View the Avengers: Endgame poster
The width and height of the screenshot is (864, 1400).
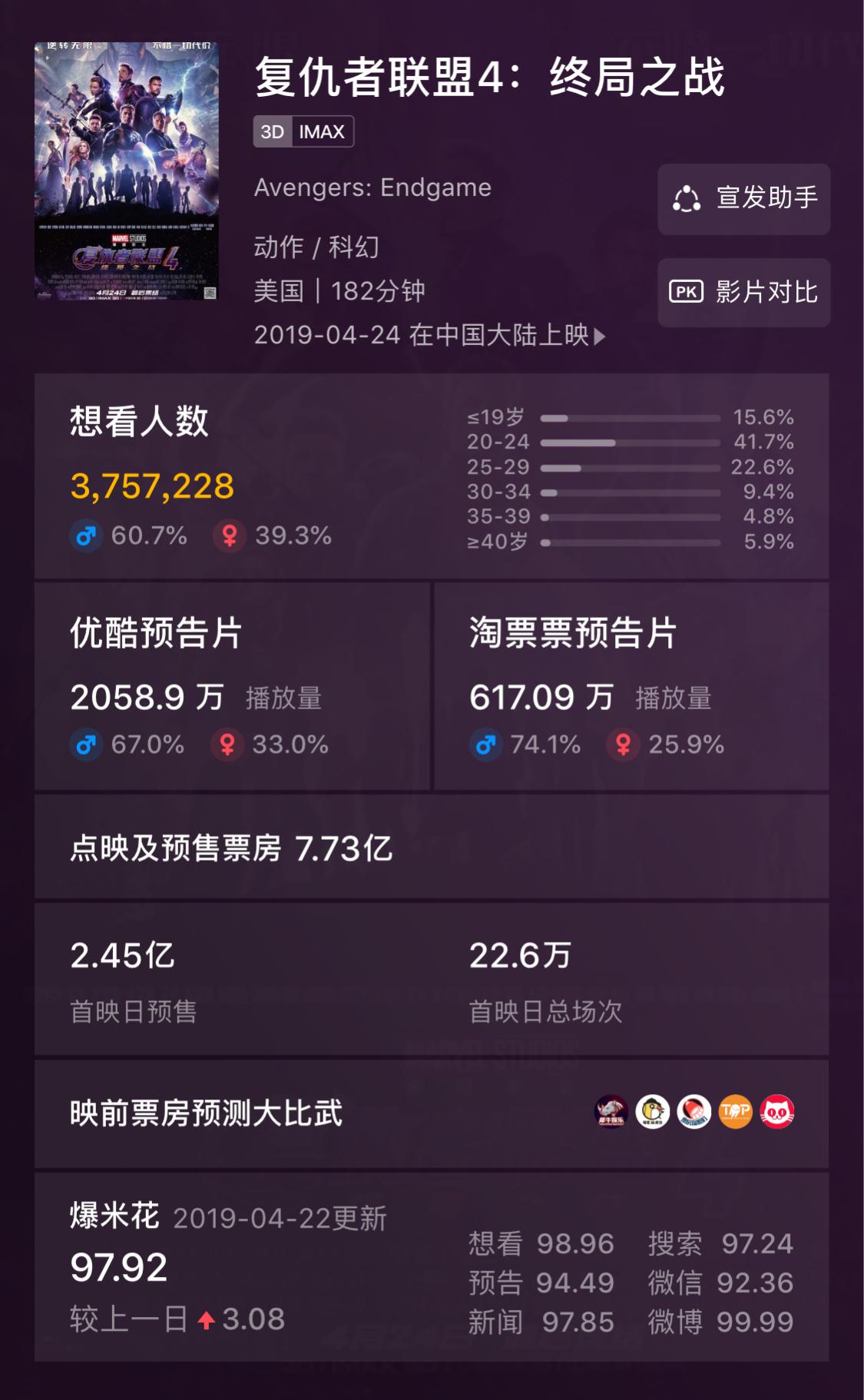pos(126,171)
